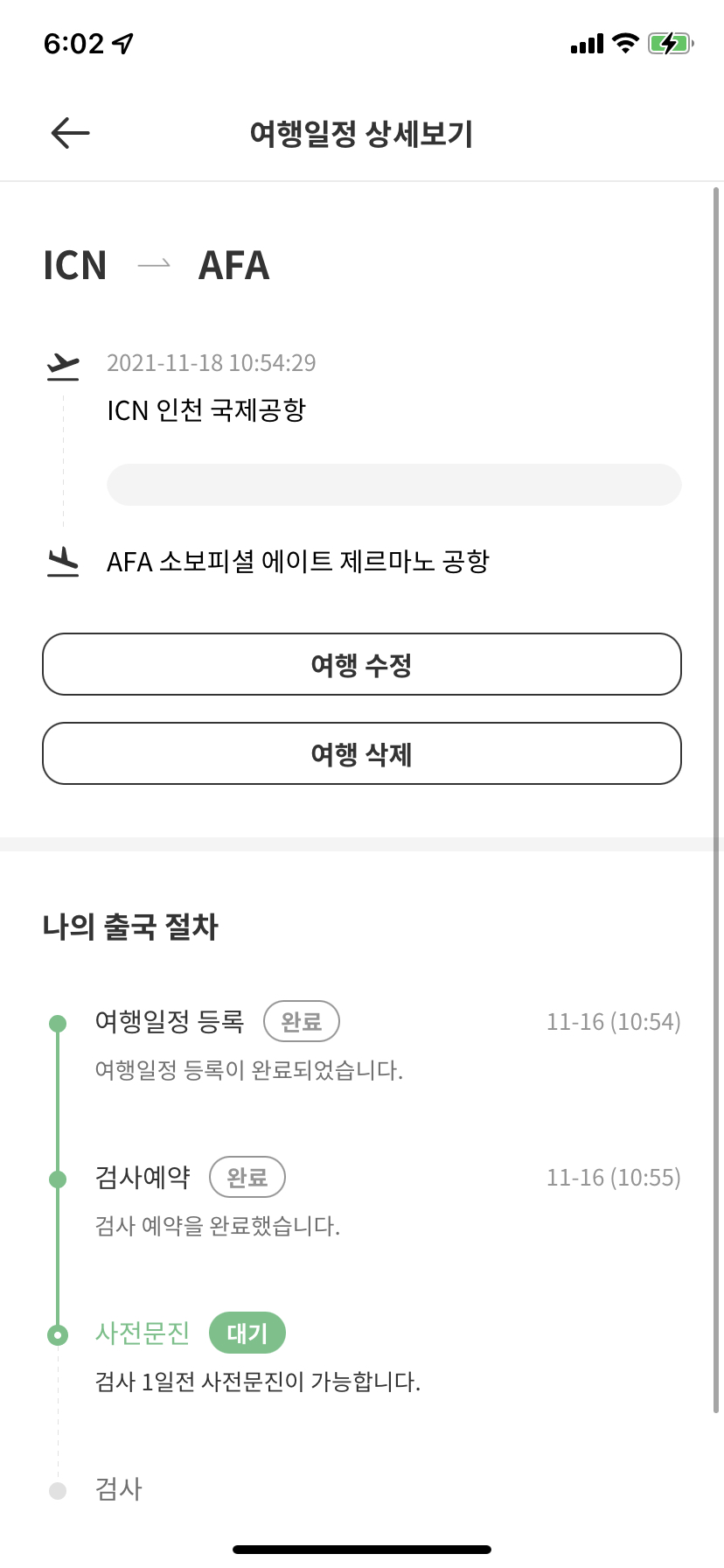724x1568 pixels.
Task: Expand the AFA arrival airport entry
Action: [299, 561]
